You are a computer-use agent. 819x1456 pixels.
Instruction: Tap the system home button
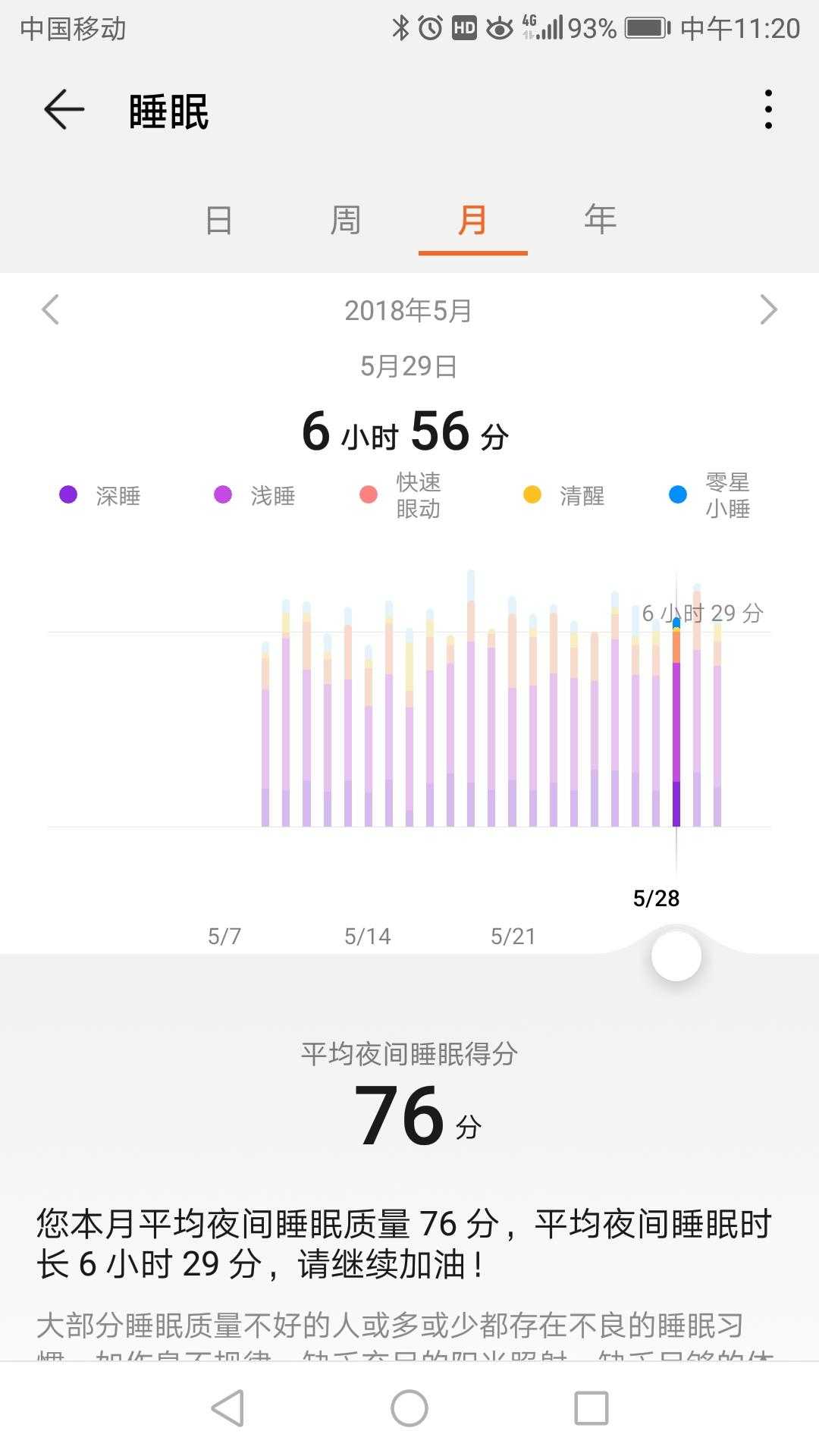tap(409, 1408)
